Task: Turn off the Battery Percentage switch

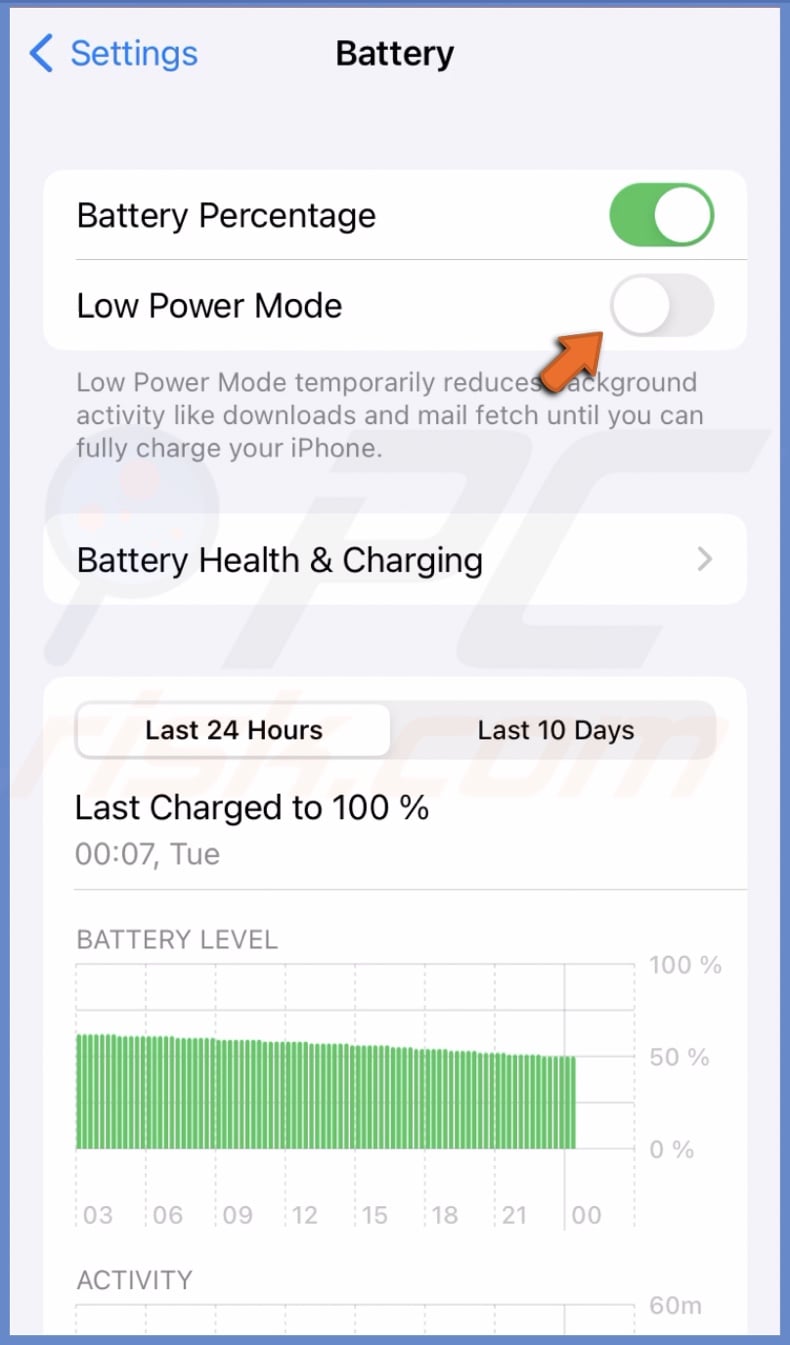Action: [660, 215]
